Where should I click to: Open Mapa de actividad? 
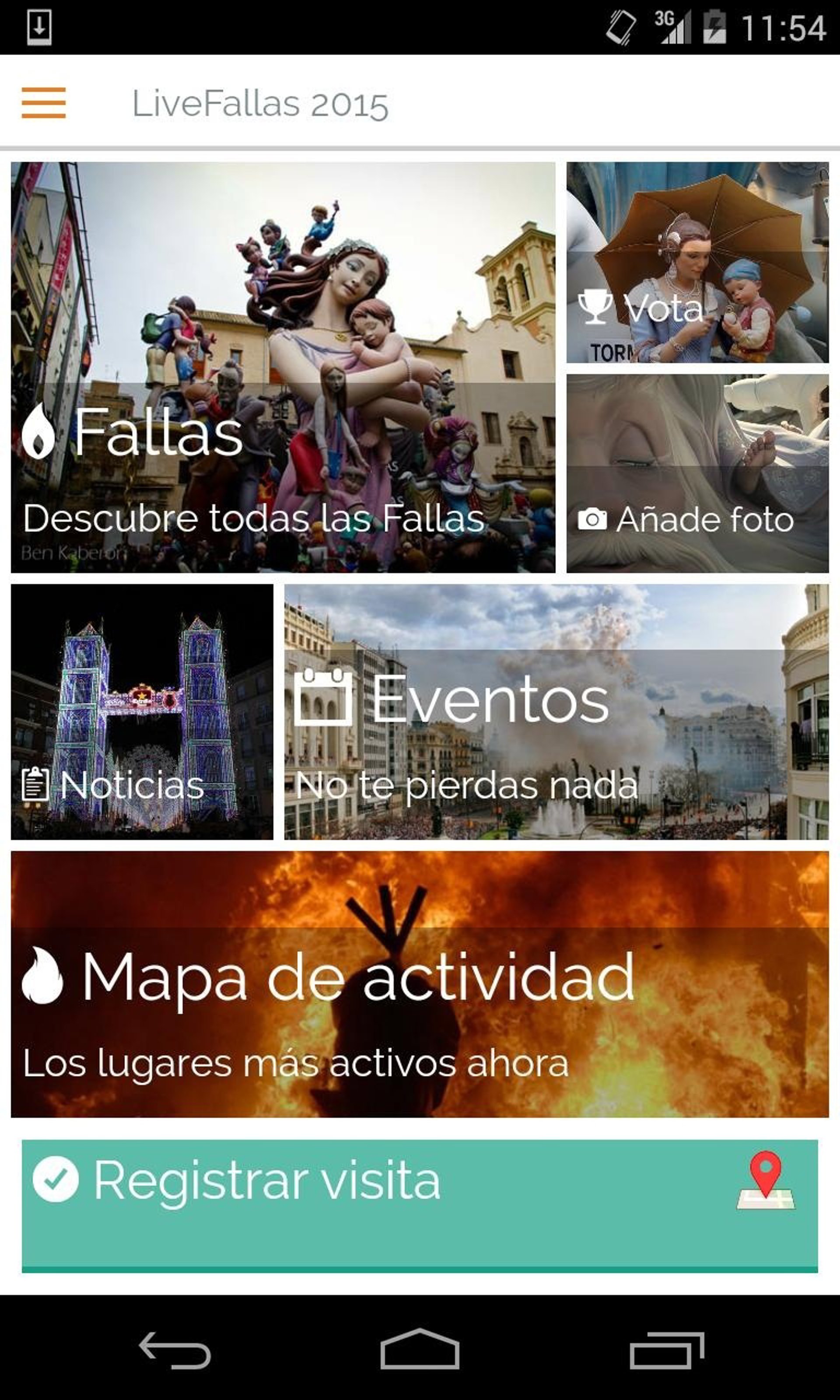pos(420,983)
